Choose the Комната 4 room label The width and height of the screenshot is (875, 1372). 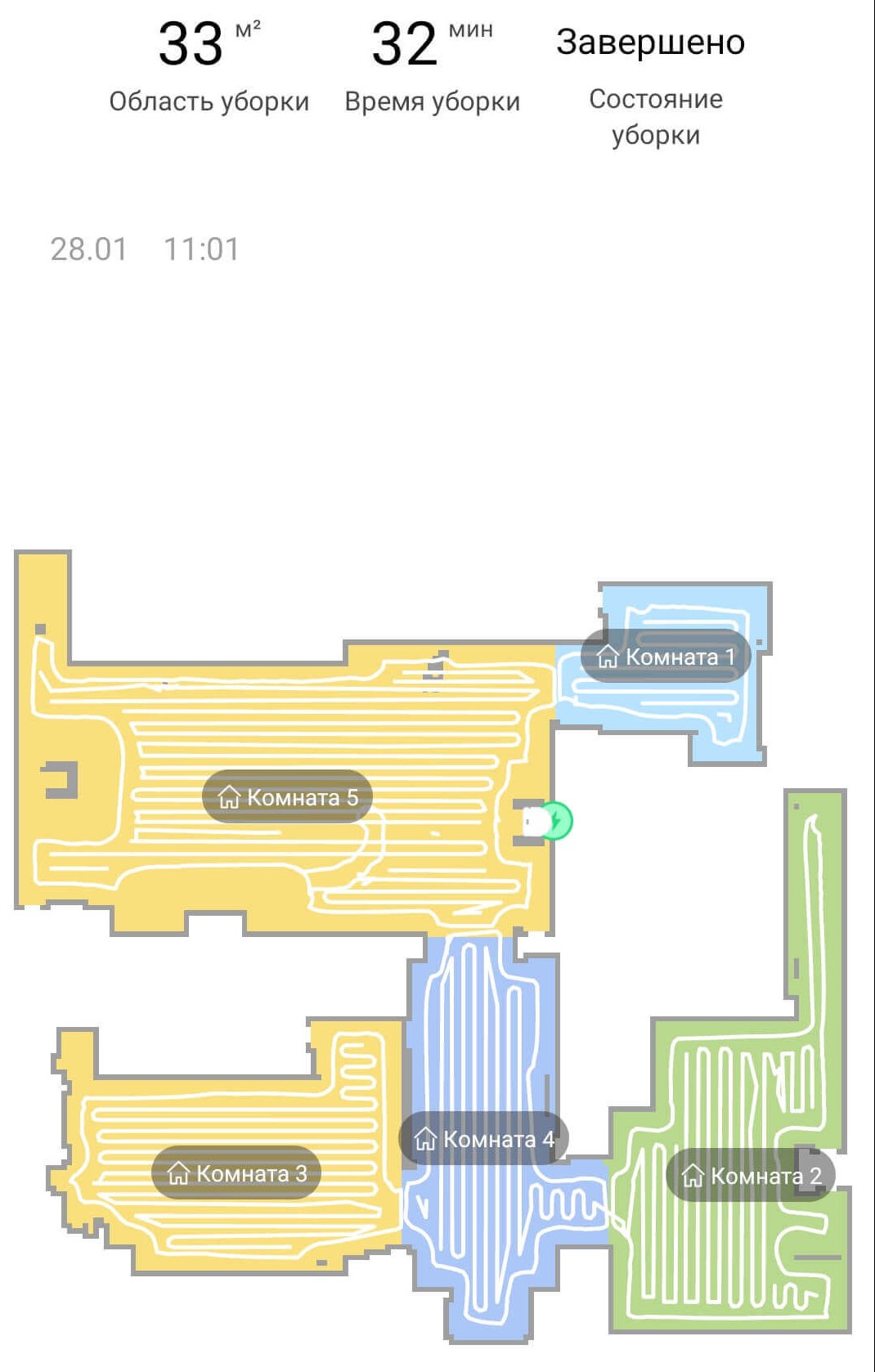click(483, 1138)
